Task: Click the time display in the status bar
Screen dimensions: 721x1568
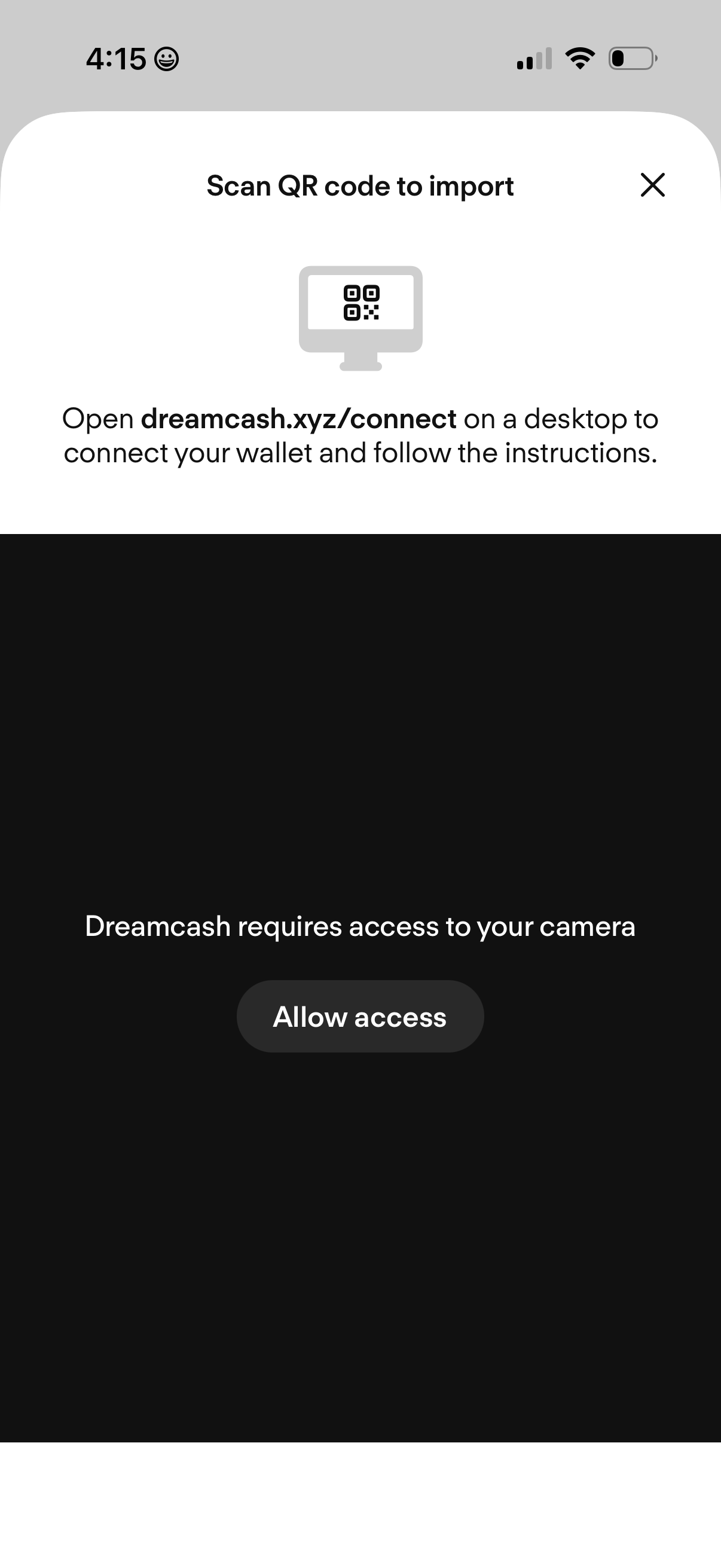Action: coord(115,58)
